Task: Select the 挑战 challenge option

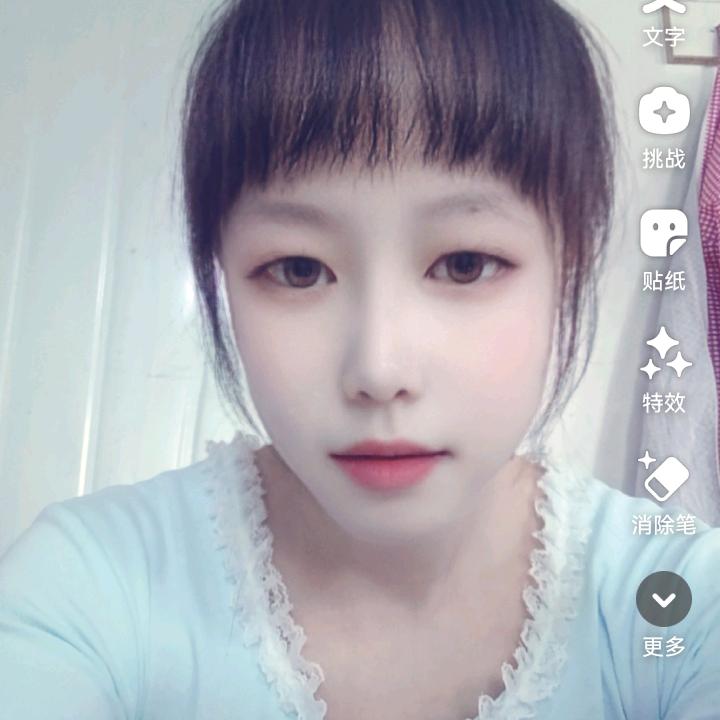Action: point(664,128)
